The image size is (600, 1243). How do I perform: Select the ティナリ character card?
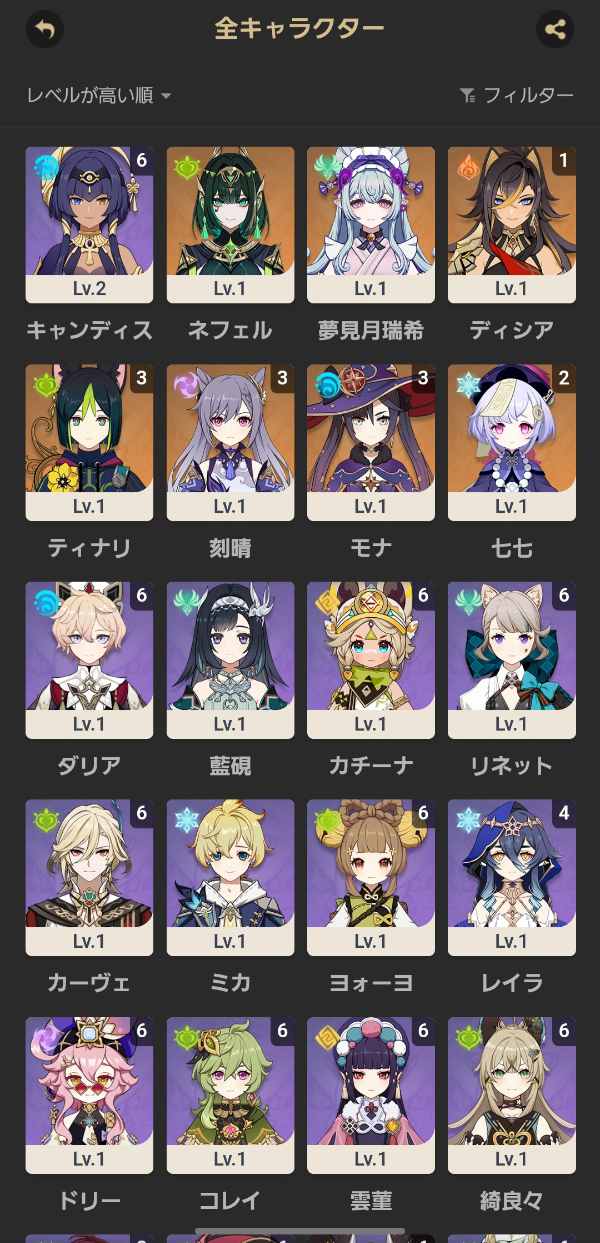[89, 441]
